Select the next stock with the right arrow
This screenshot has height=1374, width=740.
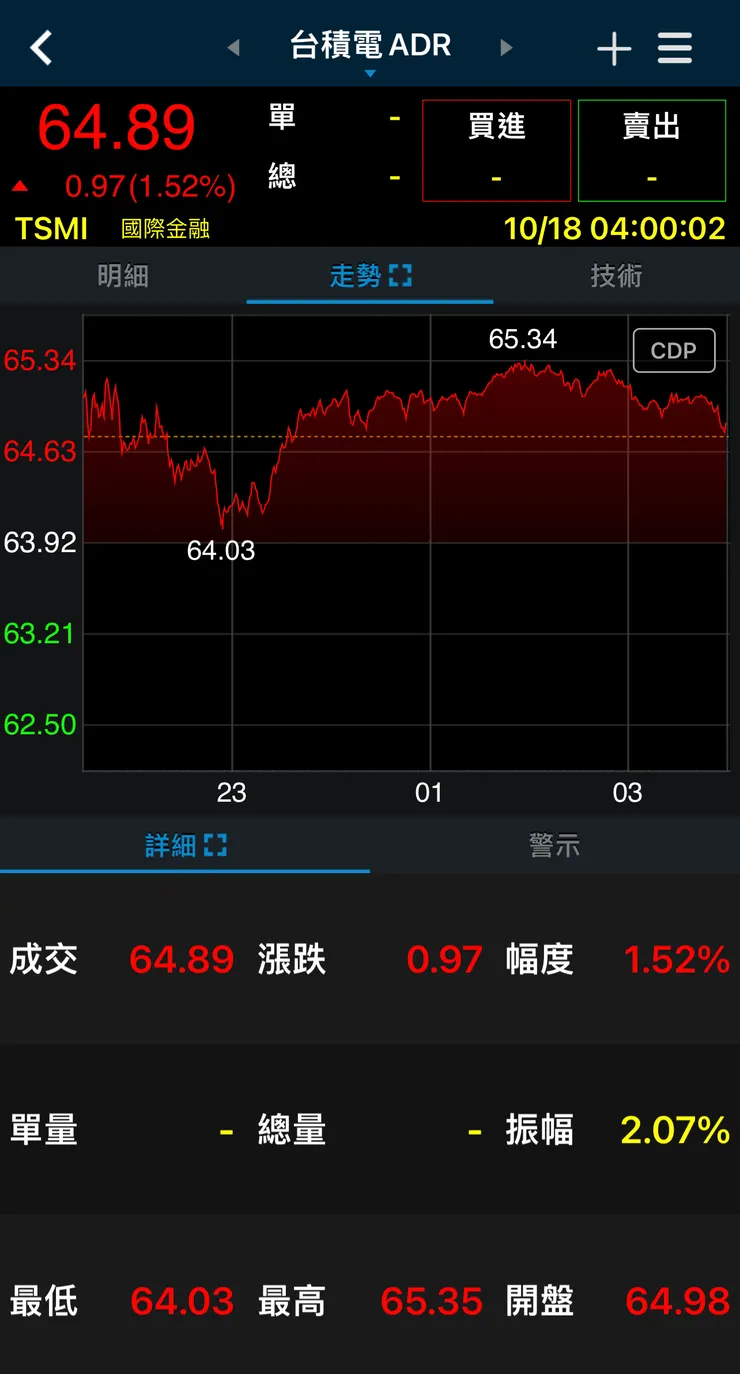[x=506, y=46]
